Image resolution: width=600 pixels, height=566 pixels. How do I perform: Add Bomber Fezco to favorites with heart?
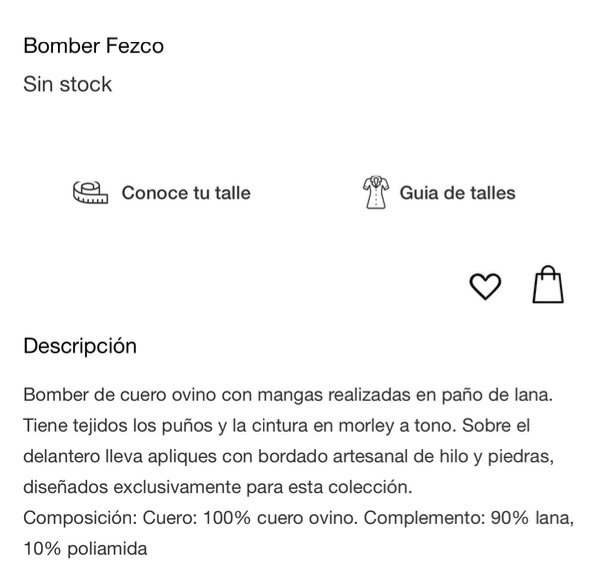click(x=484, y=287)
